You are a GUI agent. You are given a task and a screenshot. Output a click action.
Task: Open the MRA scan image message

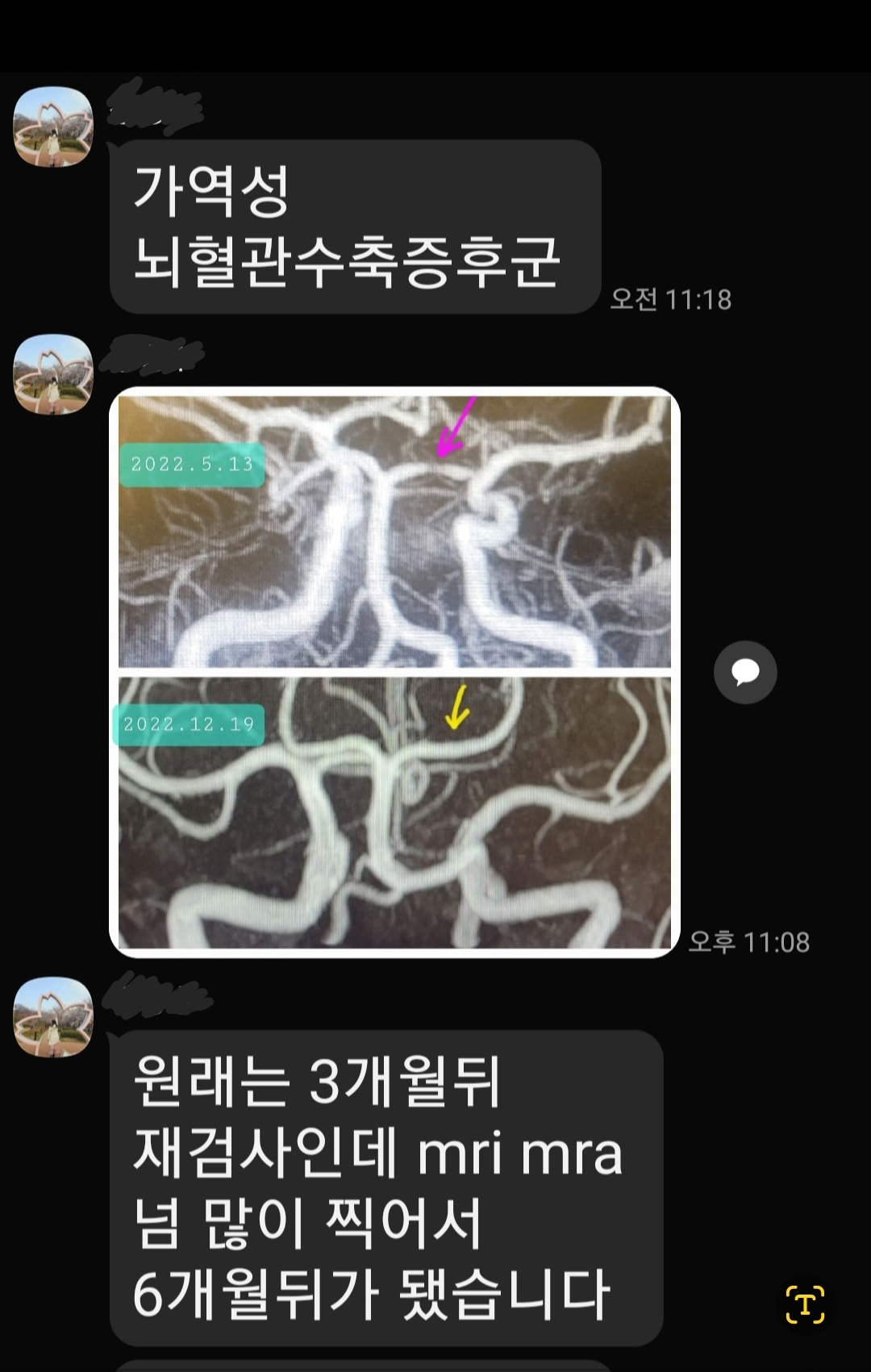[394, 671]
